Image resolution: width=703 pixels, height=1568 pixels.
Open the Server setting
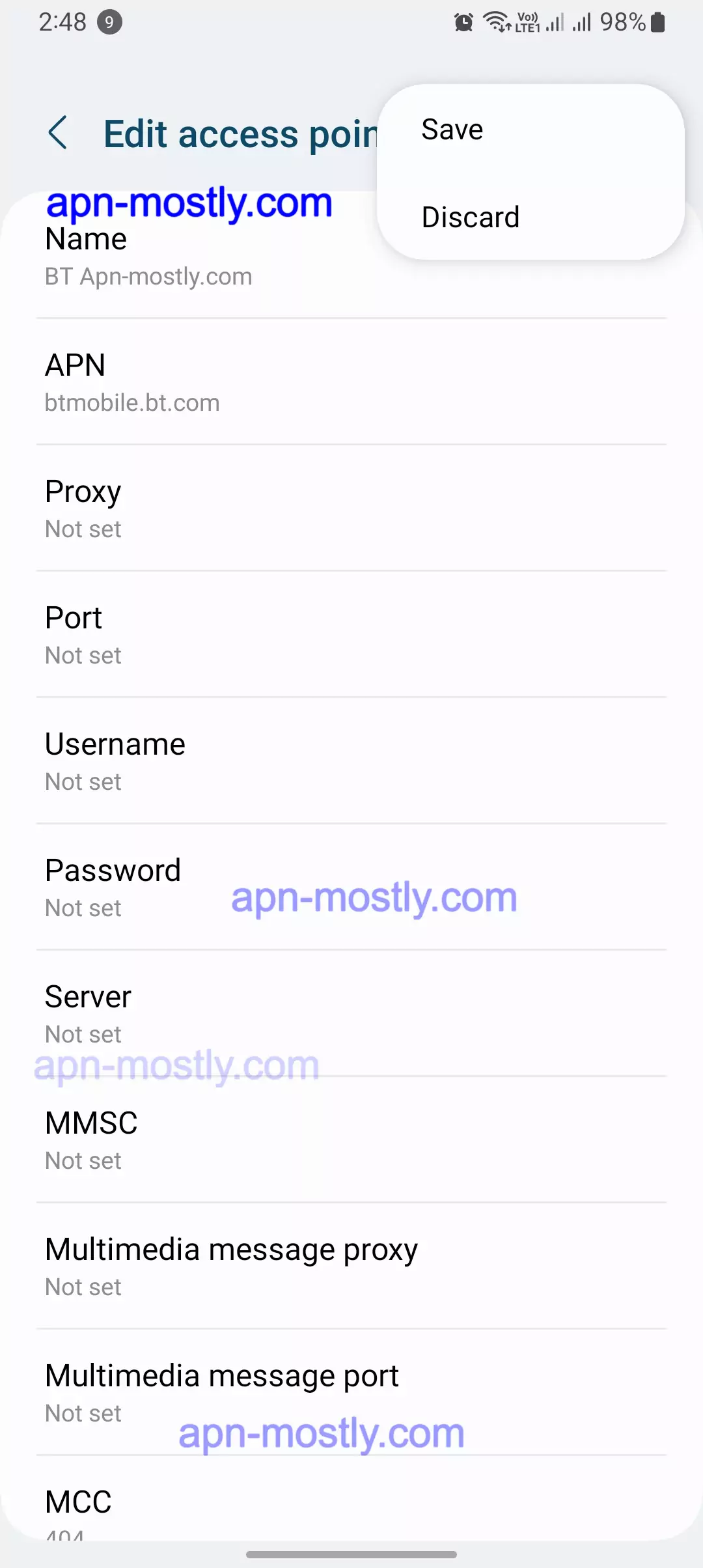(x=351, y=1014)
